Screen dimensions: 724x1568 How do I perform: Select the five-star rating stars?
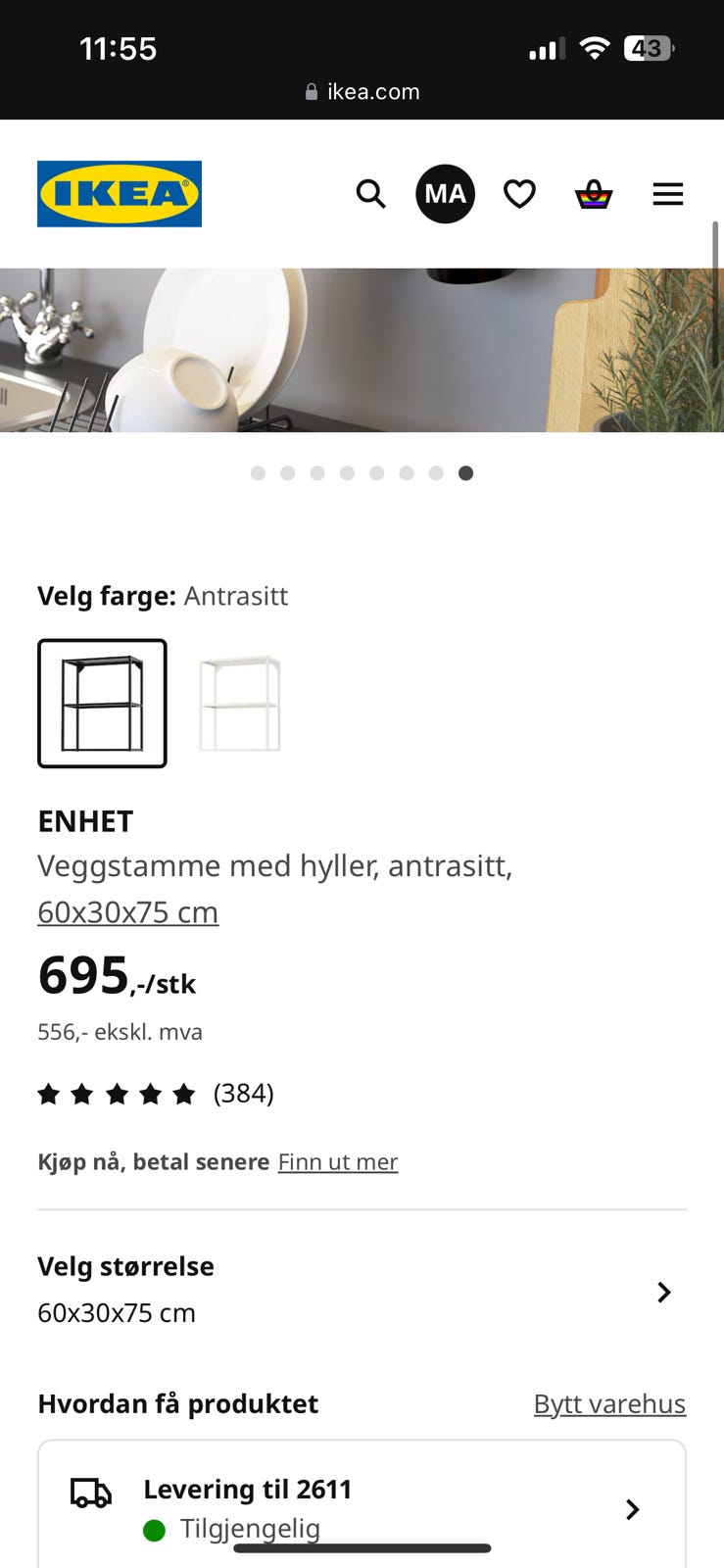coord(118,1093)
